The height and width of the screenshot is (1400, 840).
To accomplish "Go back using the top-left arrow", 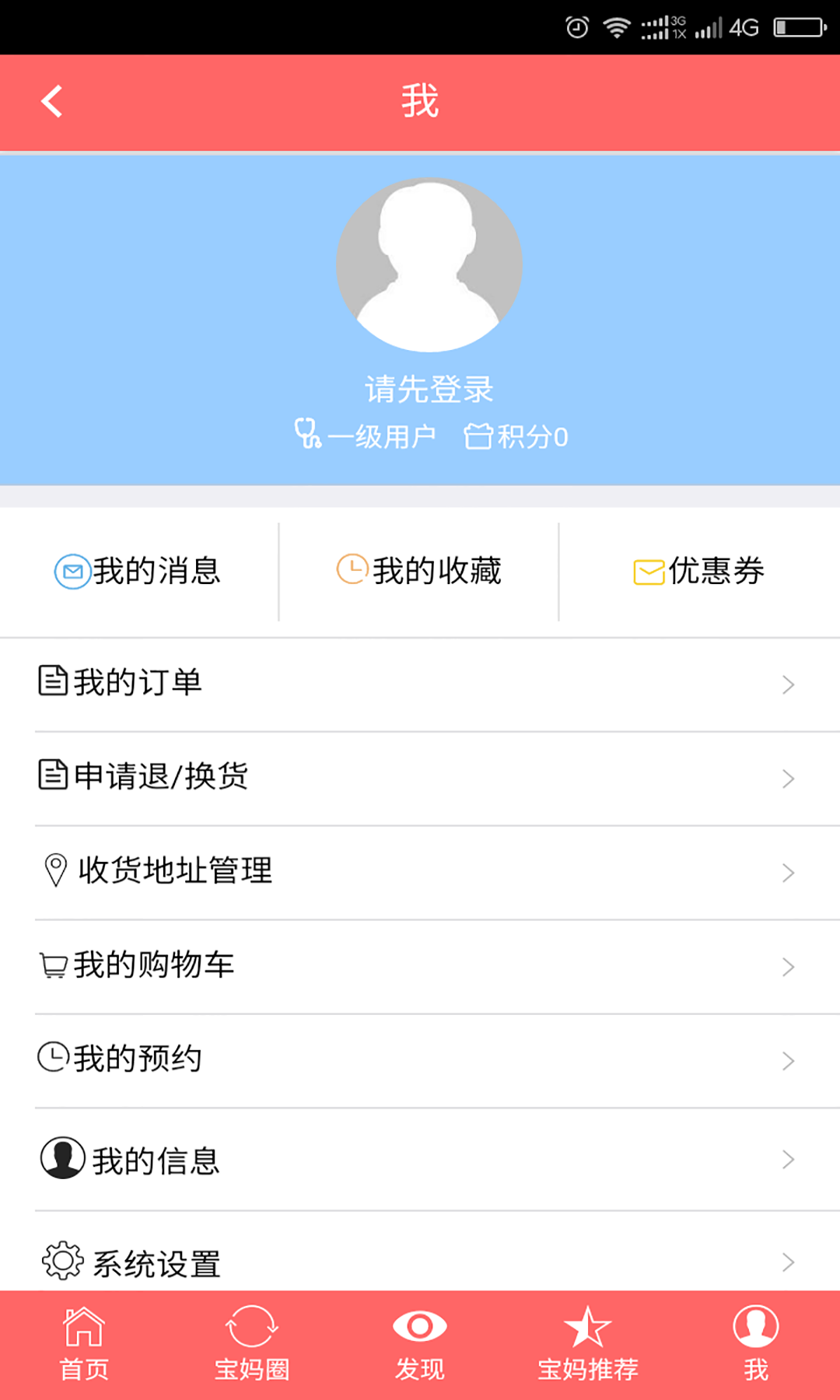I will tap(51, 101).
